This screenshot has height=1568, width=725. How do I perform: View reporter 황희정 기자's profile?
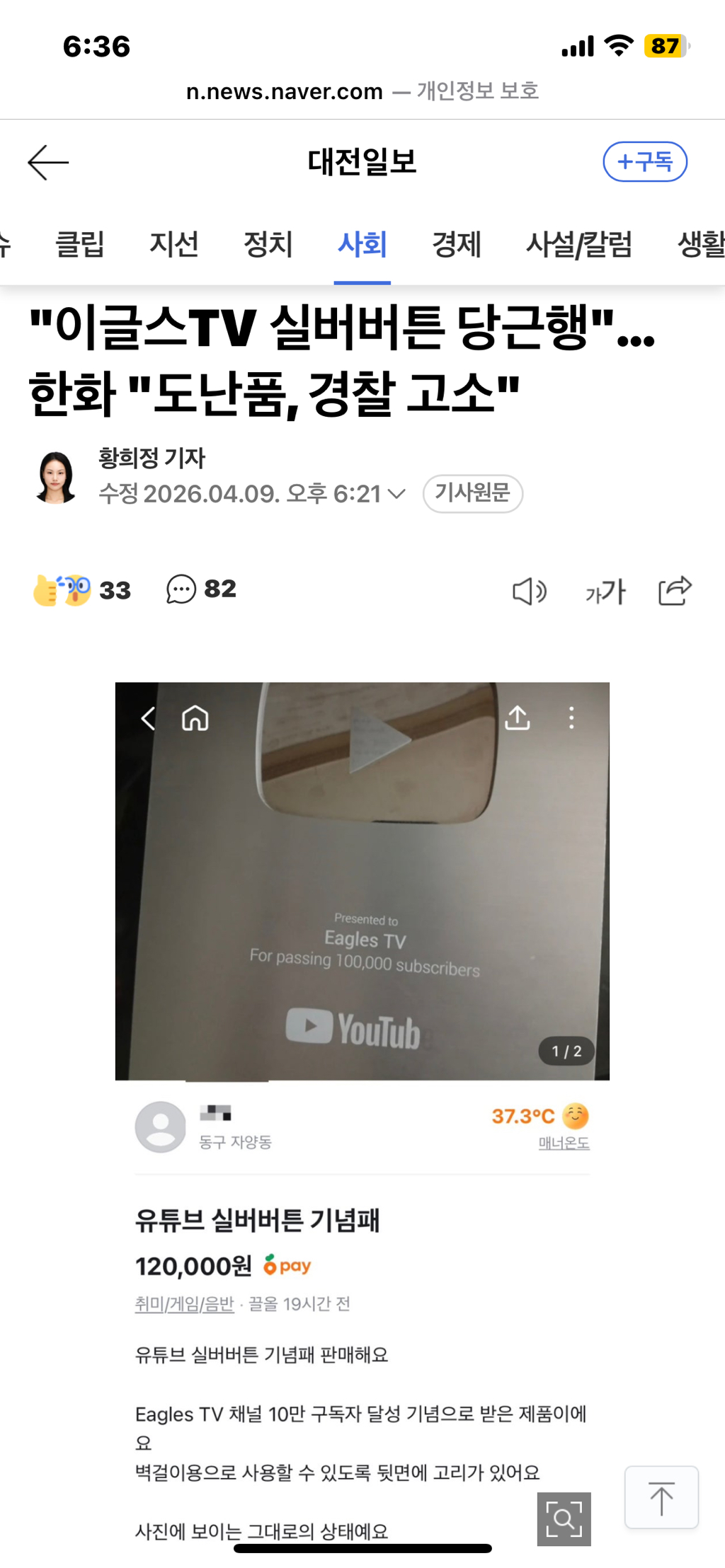pyautogui.click(x=152, y=459)
